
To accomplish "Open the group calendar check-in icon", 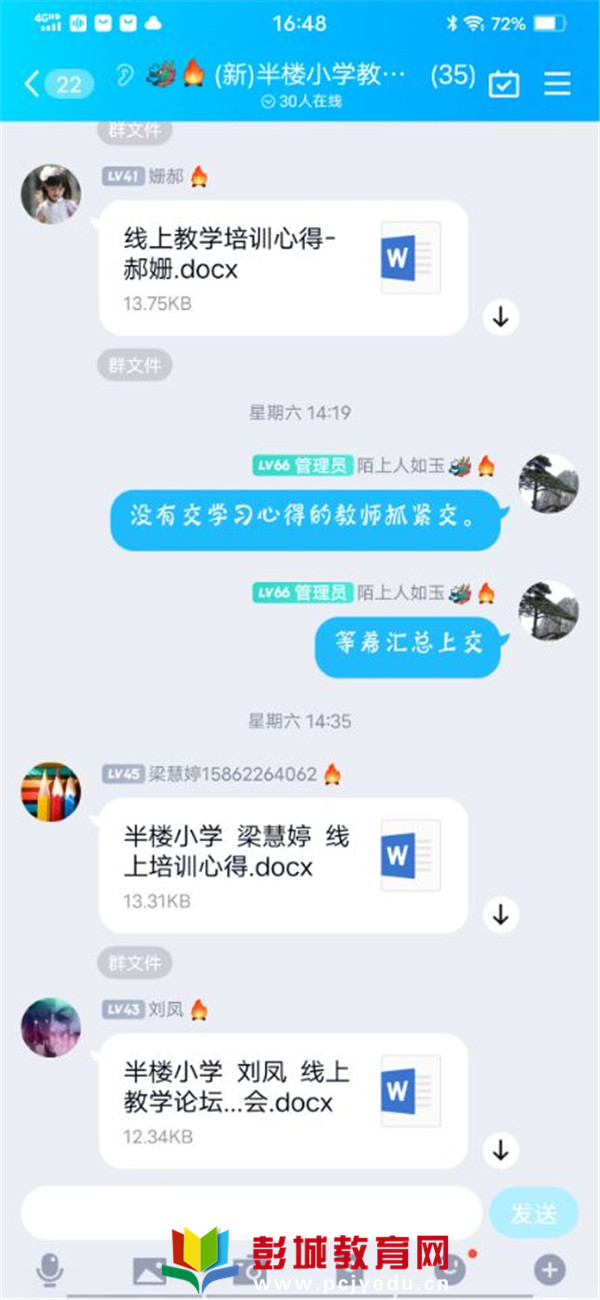I will click(504, 84).
